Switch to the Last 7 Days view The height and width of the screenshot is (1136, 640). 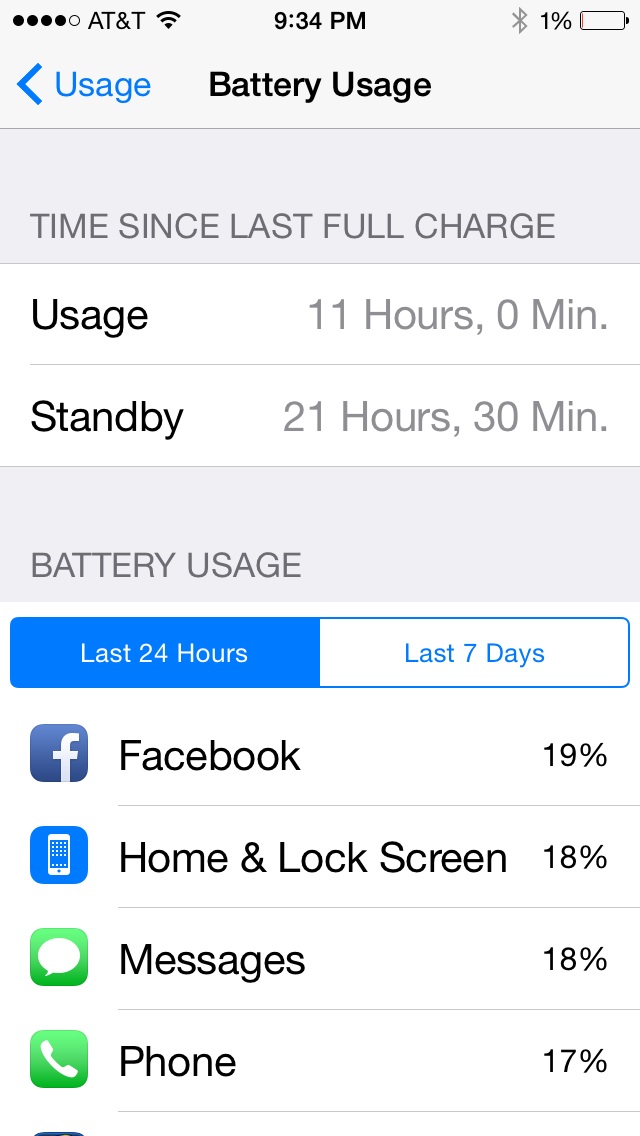tap(474, 653)
